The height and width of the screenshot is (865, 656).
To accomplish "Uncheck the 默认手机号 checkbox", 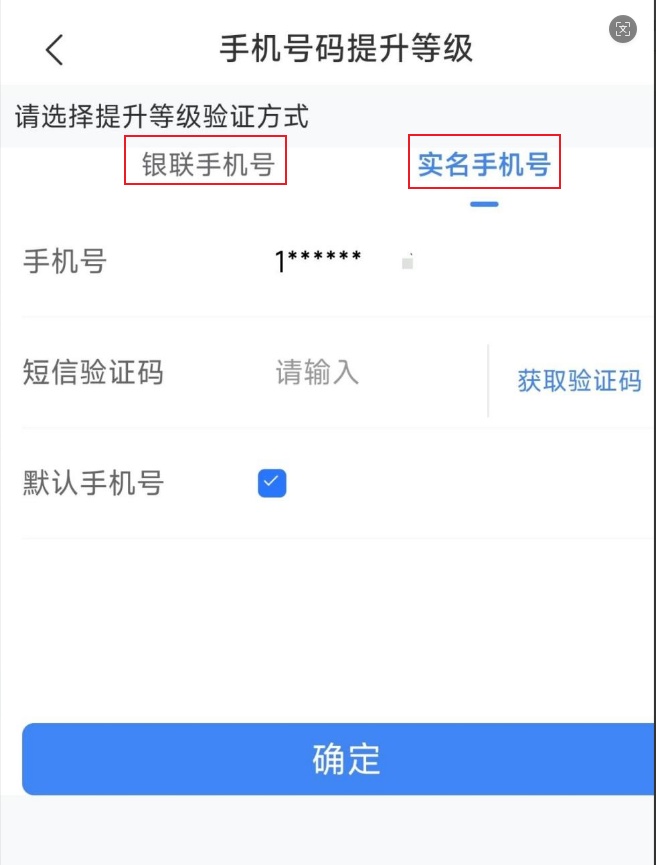I will pyautogui.click(x=272, y=484).
